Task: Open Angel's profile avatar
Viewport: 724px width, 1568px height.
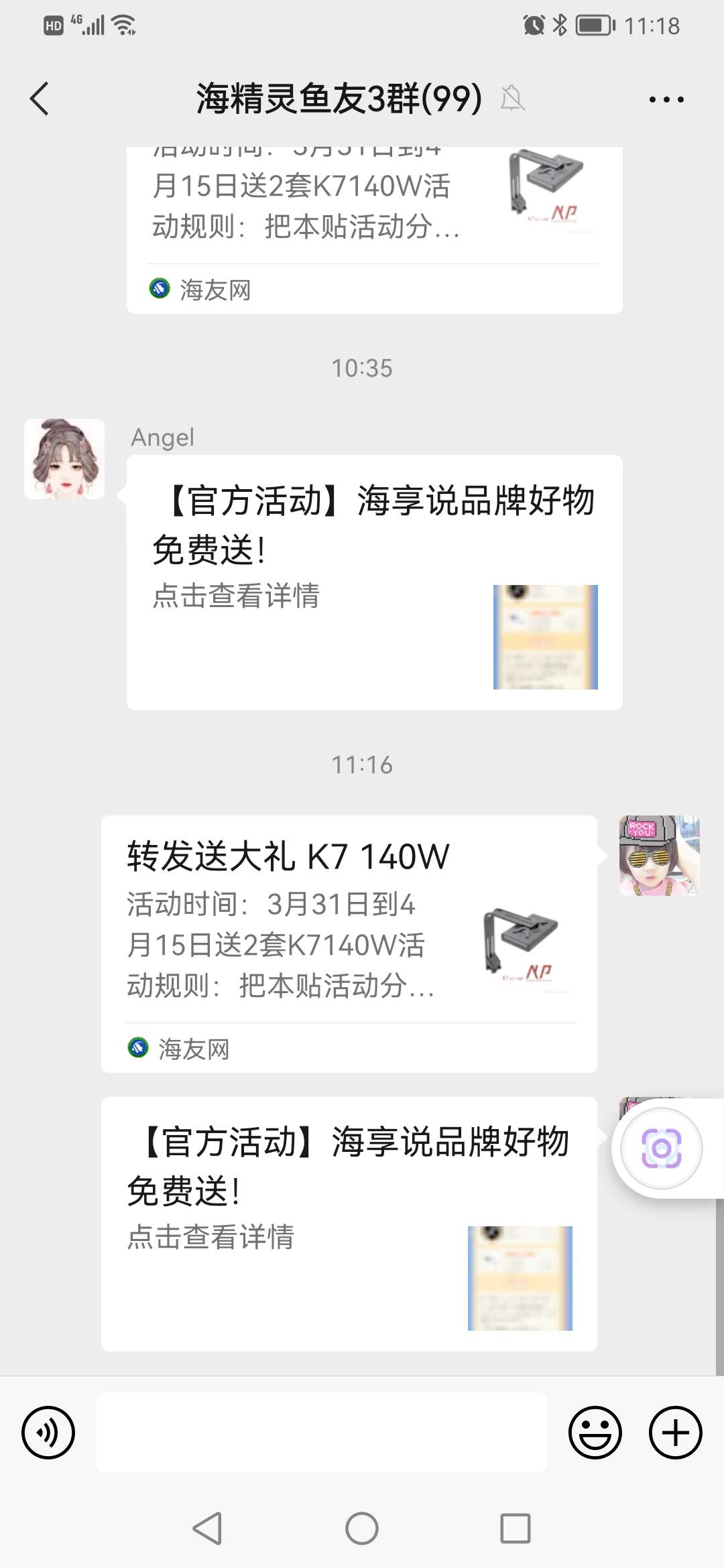Action: point(64,459)
